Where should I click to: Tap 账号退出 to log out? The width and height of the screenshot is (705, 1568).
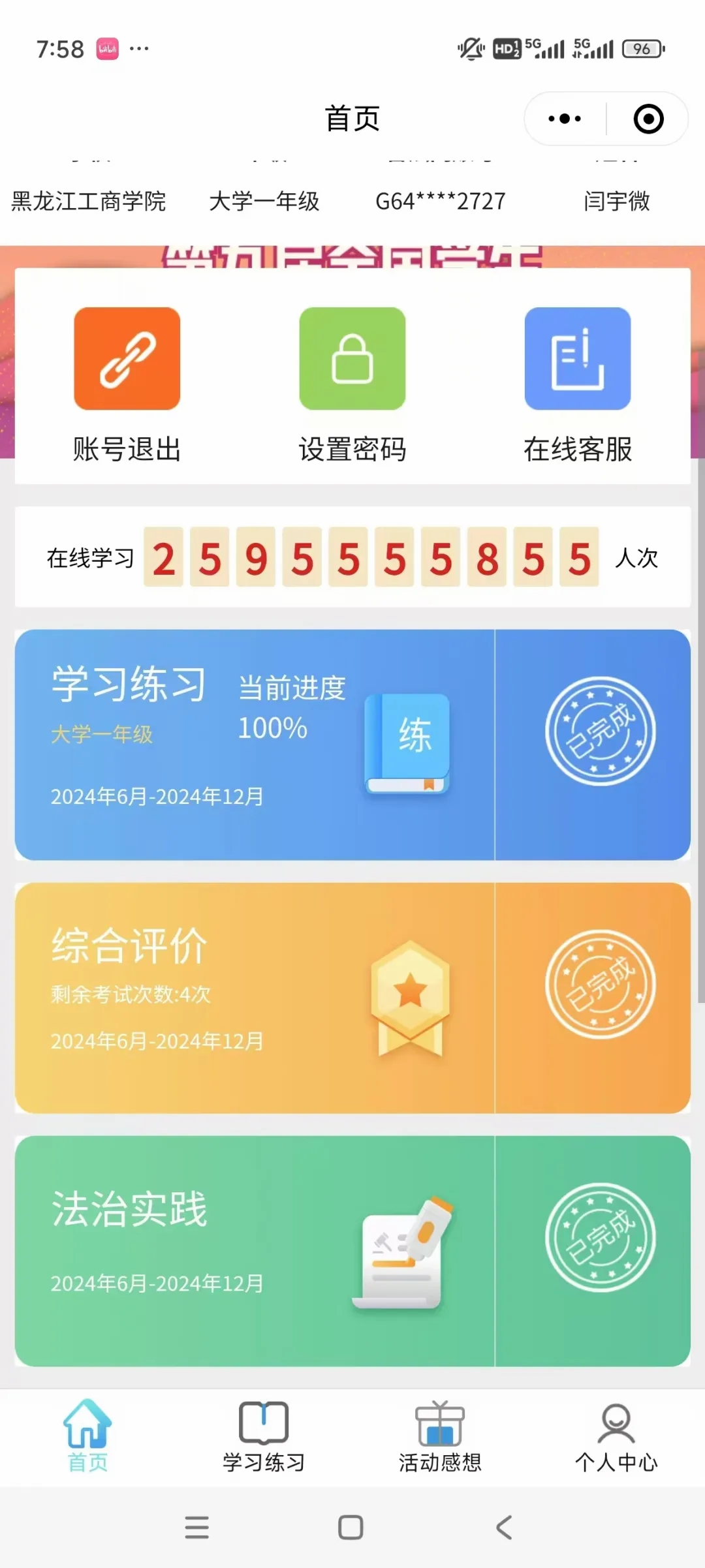coord(127,385)
